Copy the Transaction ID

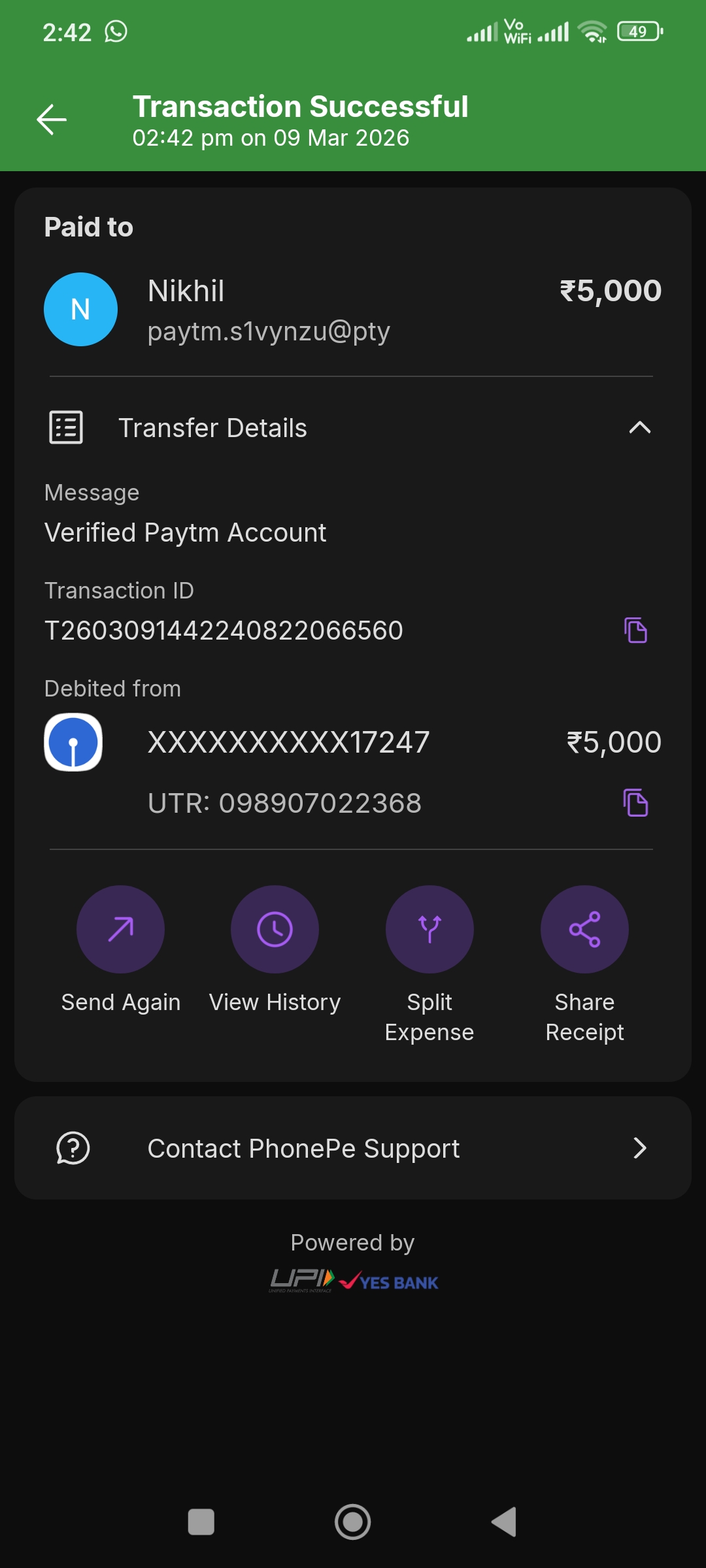point(635,630)
